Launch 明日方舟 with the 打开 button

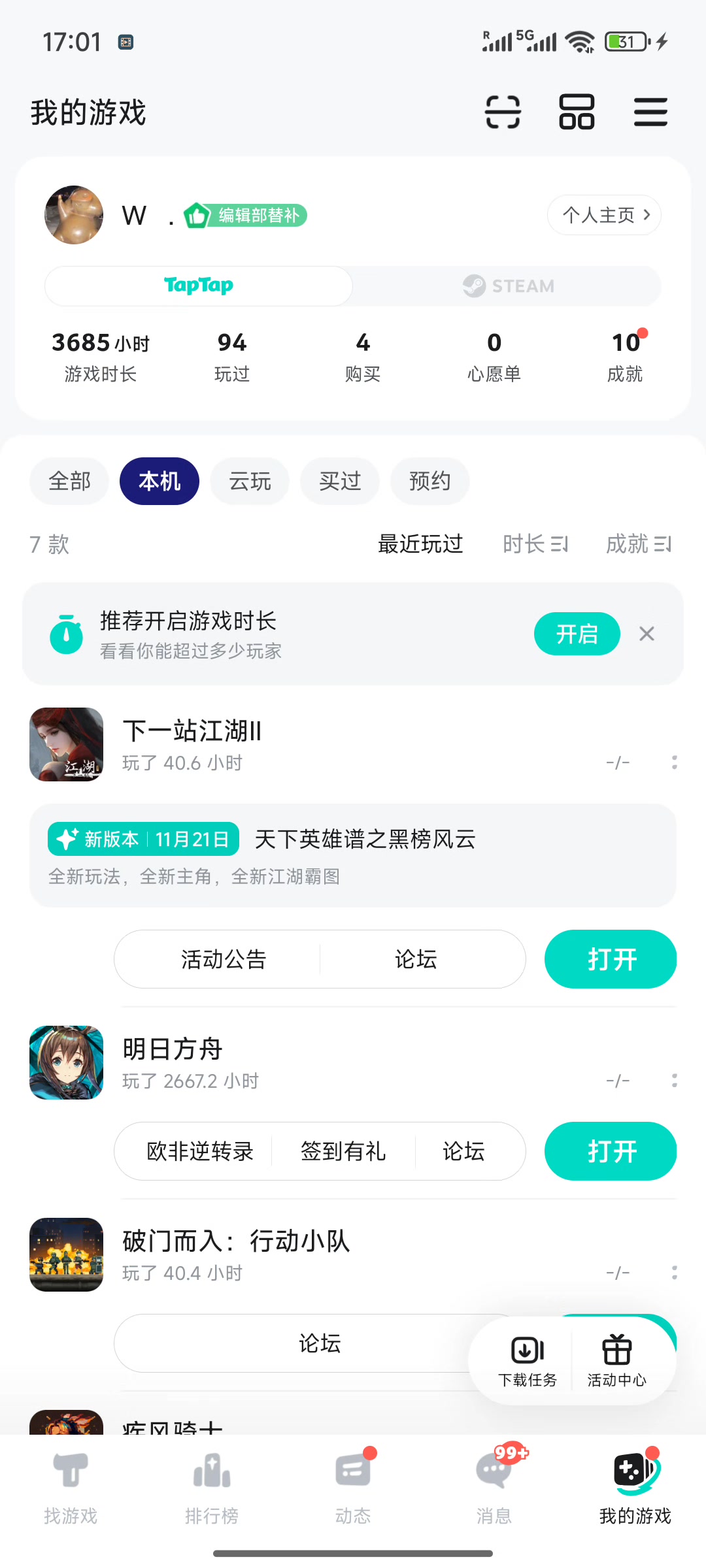coord(611,1151)
